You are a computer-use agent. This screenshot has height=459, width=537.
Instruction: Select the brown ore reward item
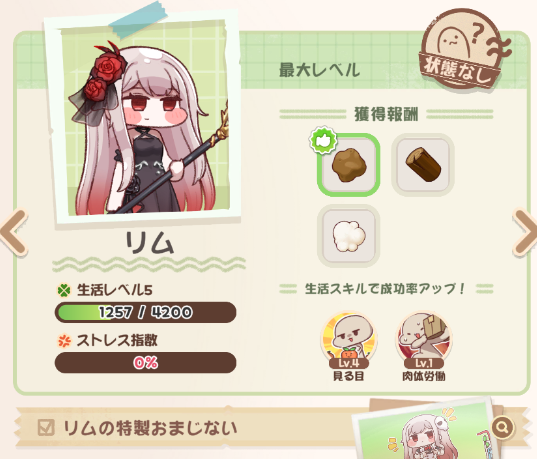[349, 165]
